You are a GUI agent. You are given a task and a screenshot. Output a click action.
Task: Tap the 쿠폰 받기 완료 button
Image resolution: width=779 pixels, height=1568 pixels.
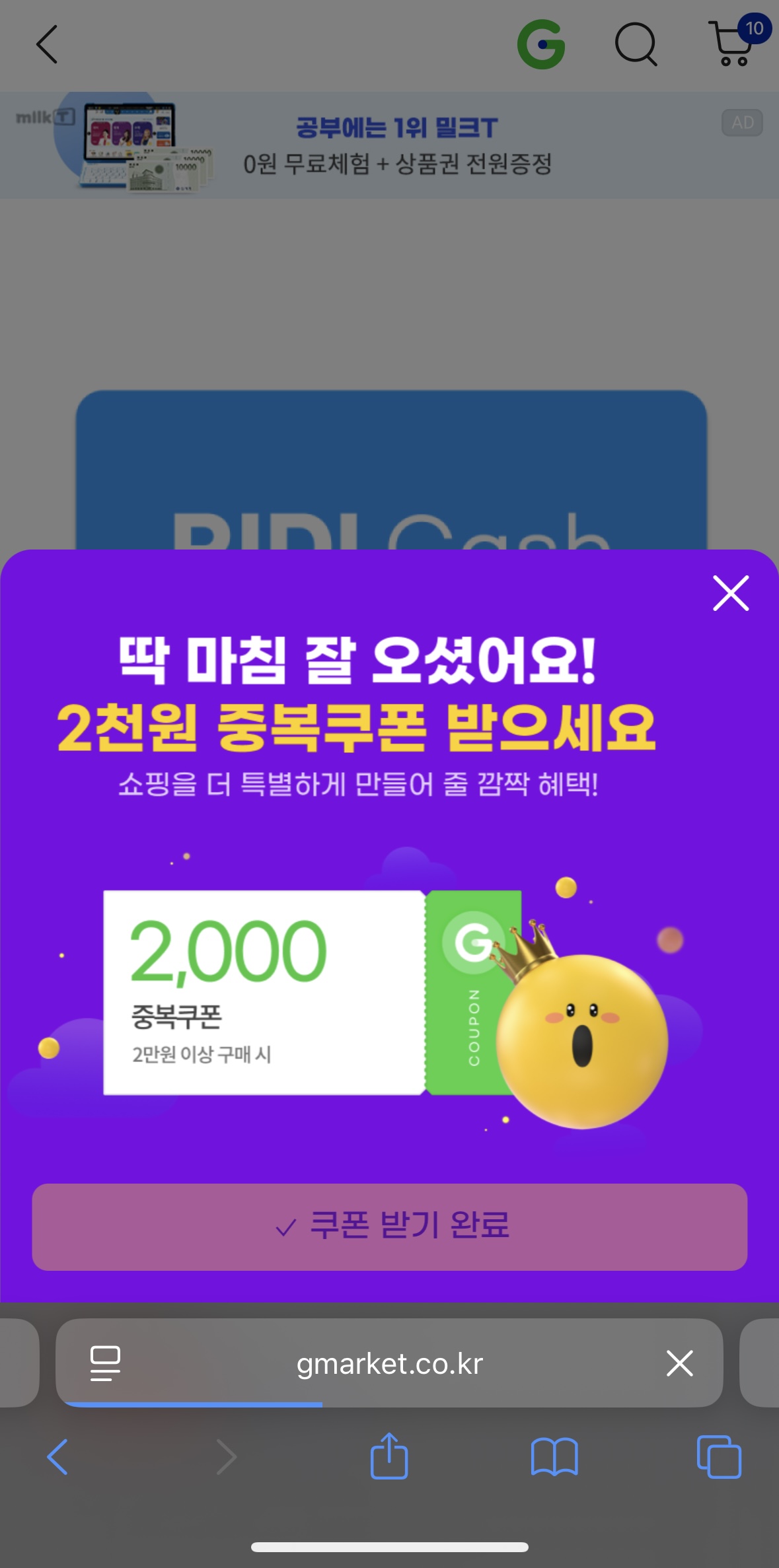click(x=390, y=1227)
